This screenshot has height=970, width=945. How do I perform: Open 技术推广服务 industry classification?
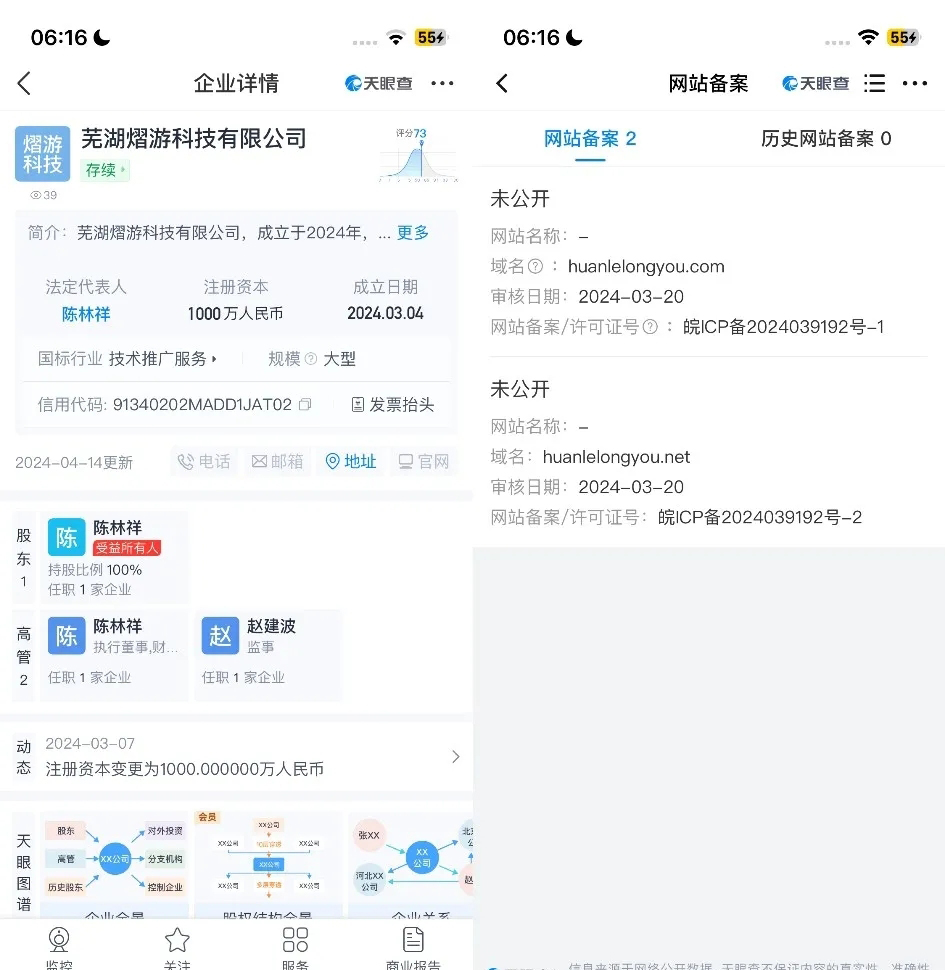[162, 359]
